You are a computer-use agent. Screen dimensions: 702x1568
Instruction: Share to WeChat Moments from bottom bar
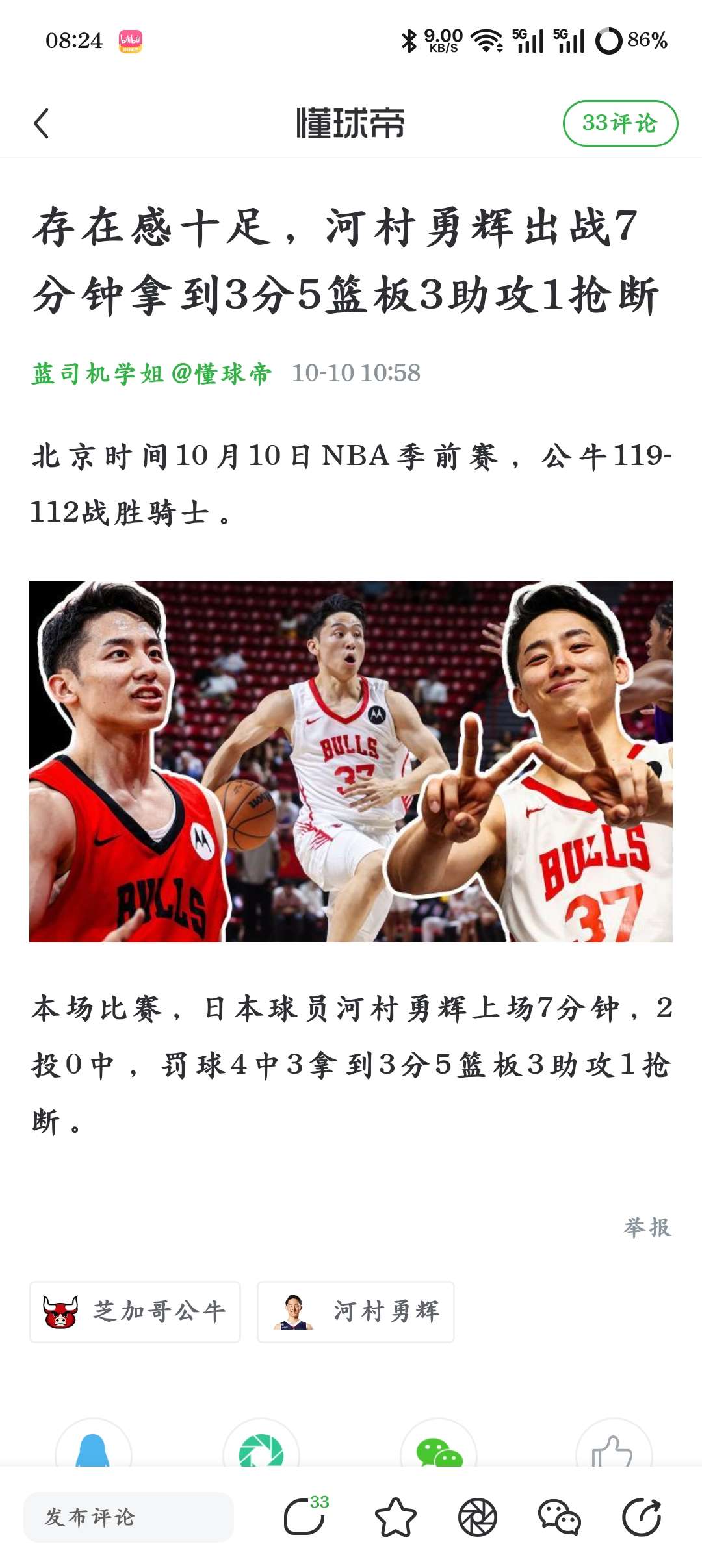[478, 1517]
